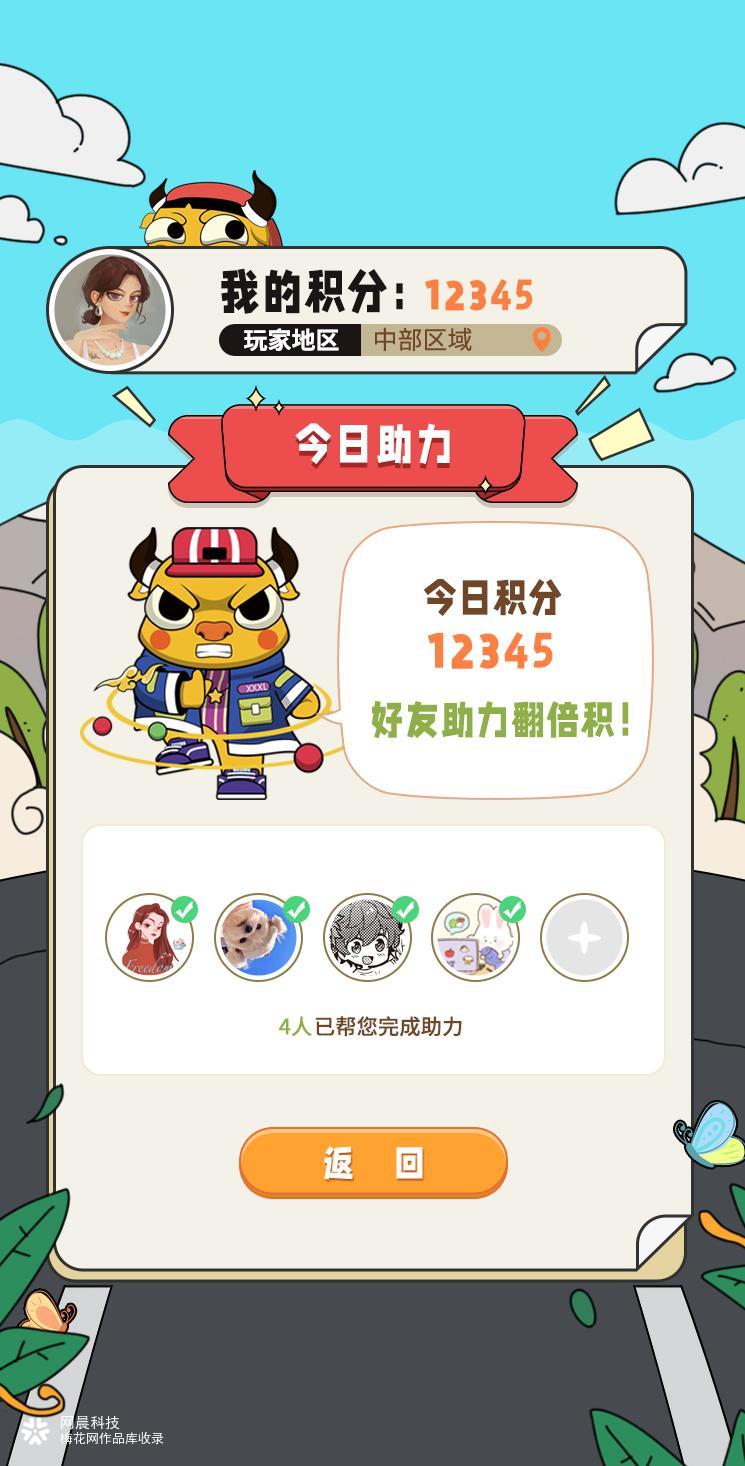View the manga boy helper avatar
The width and height of the screenshot is (745, 1466).
(367, 937)
